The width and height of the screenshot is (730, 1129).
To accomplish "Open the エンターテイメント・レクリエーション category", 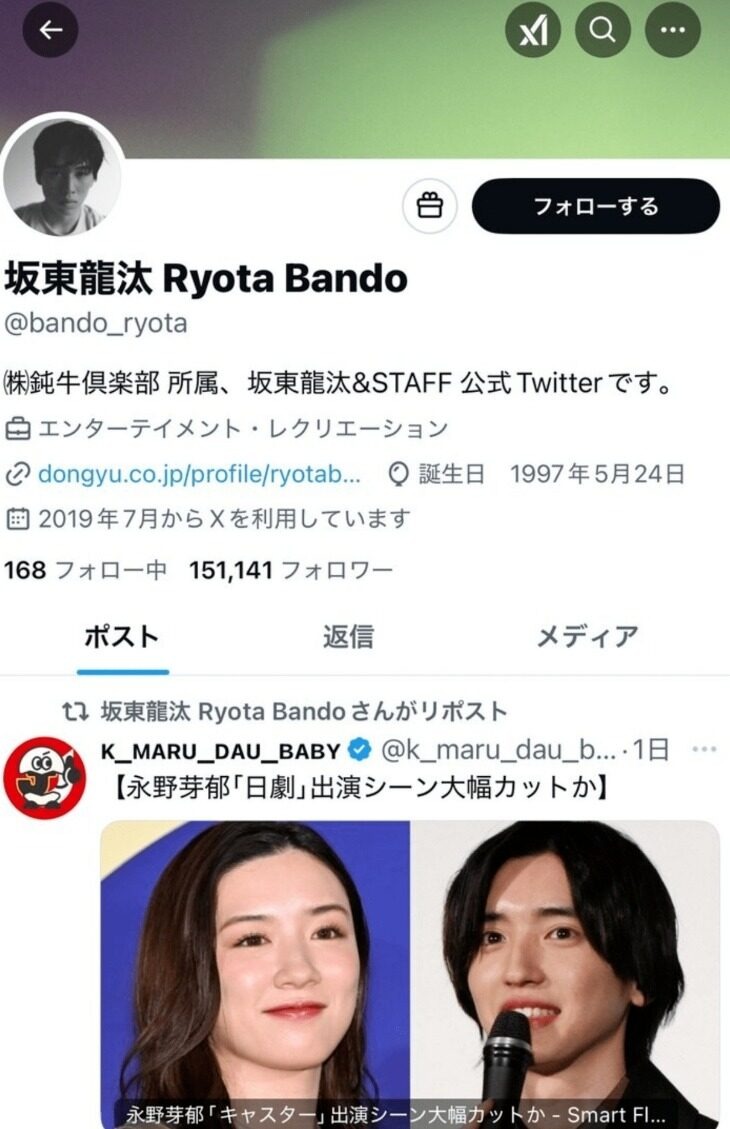I will tap(241, 429).
